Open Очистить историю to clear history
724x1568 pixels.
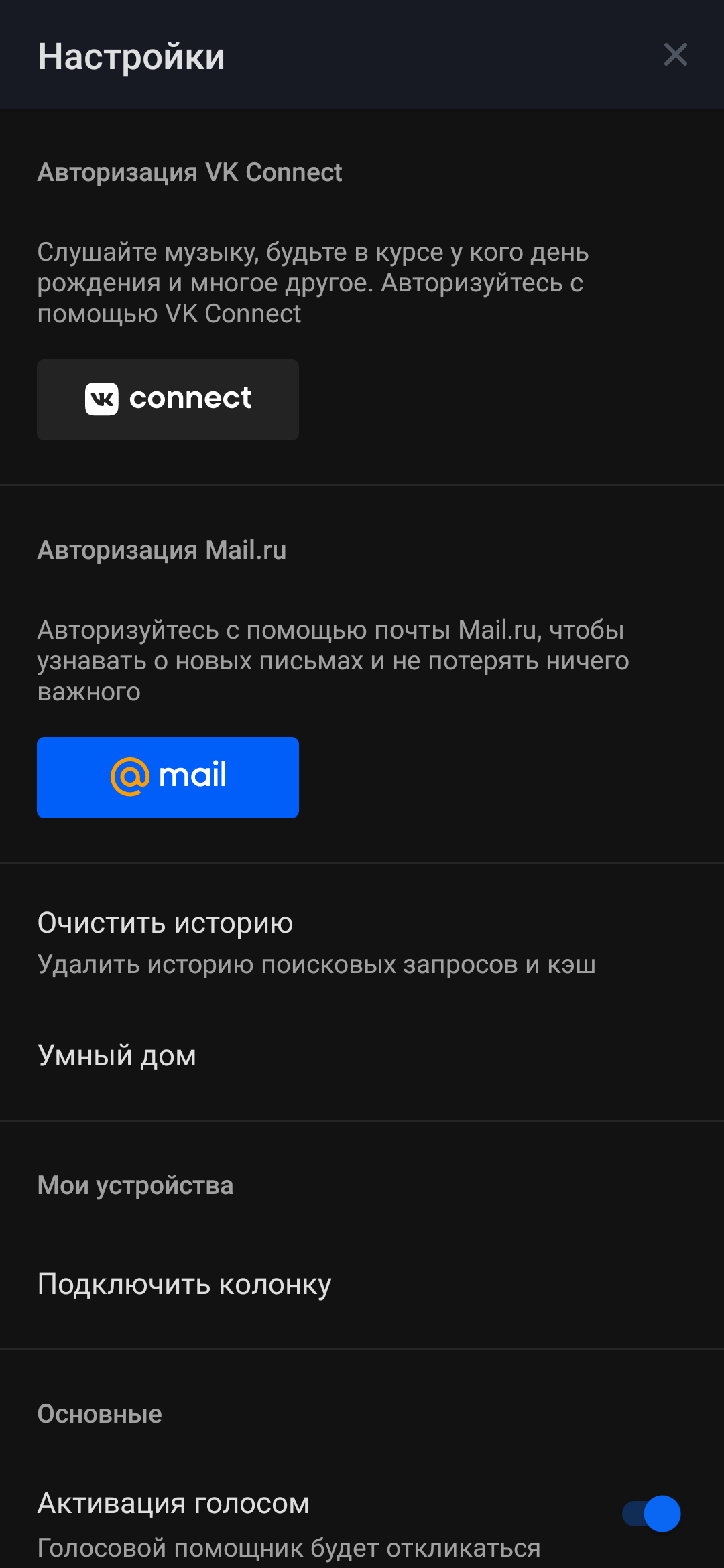click(x=315, y=942)
